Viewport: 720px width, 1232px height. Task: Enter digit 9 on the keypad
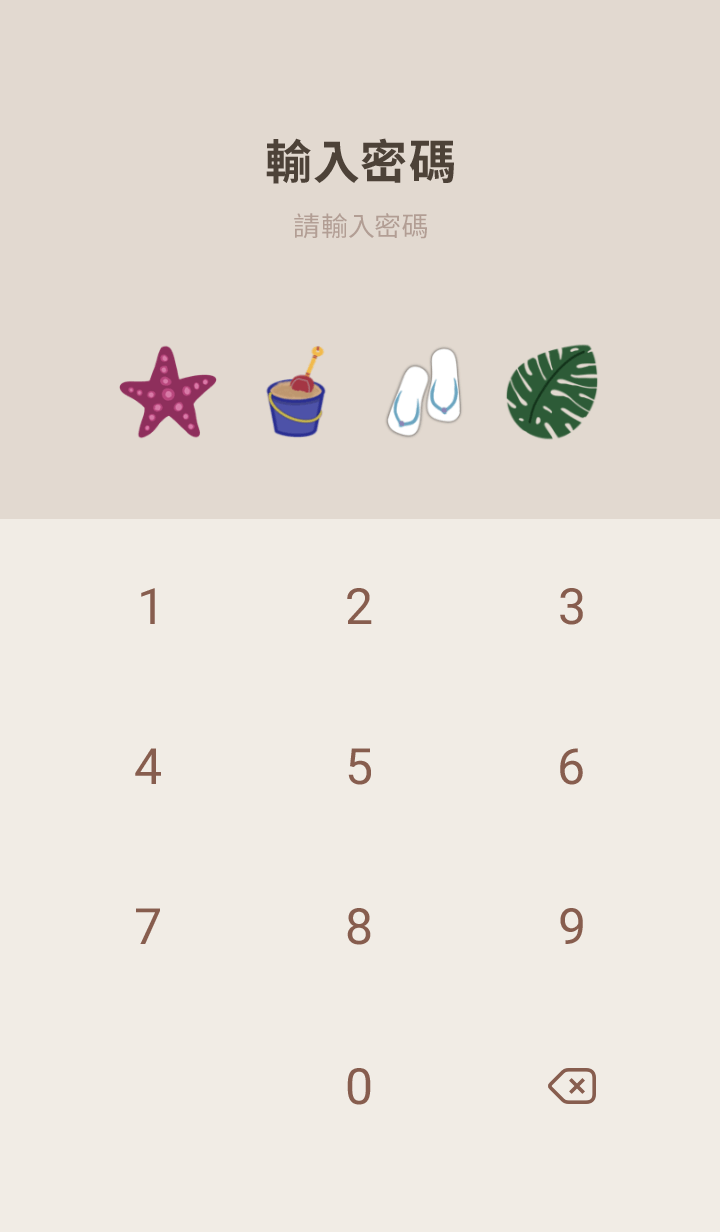(x=571, y=927)
